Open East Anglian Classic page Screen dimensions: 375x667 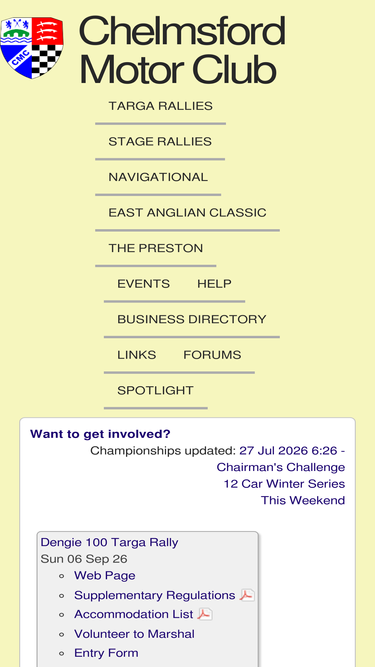pyautogui.click(x=187, y=213)
